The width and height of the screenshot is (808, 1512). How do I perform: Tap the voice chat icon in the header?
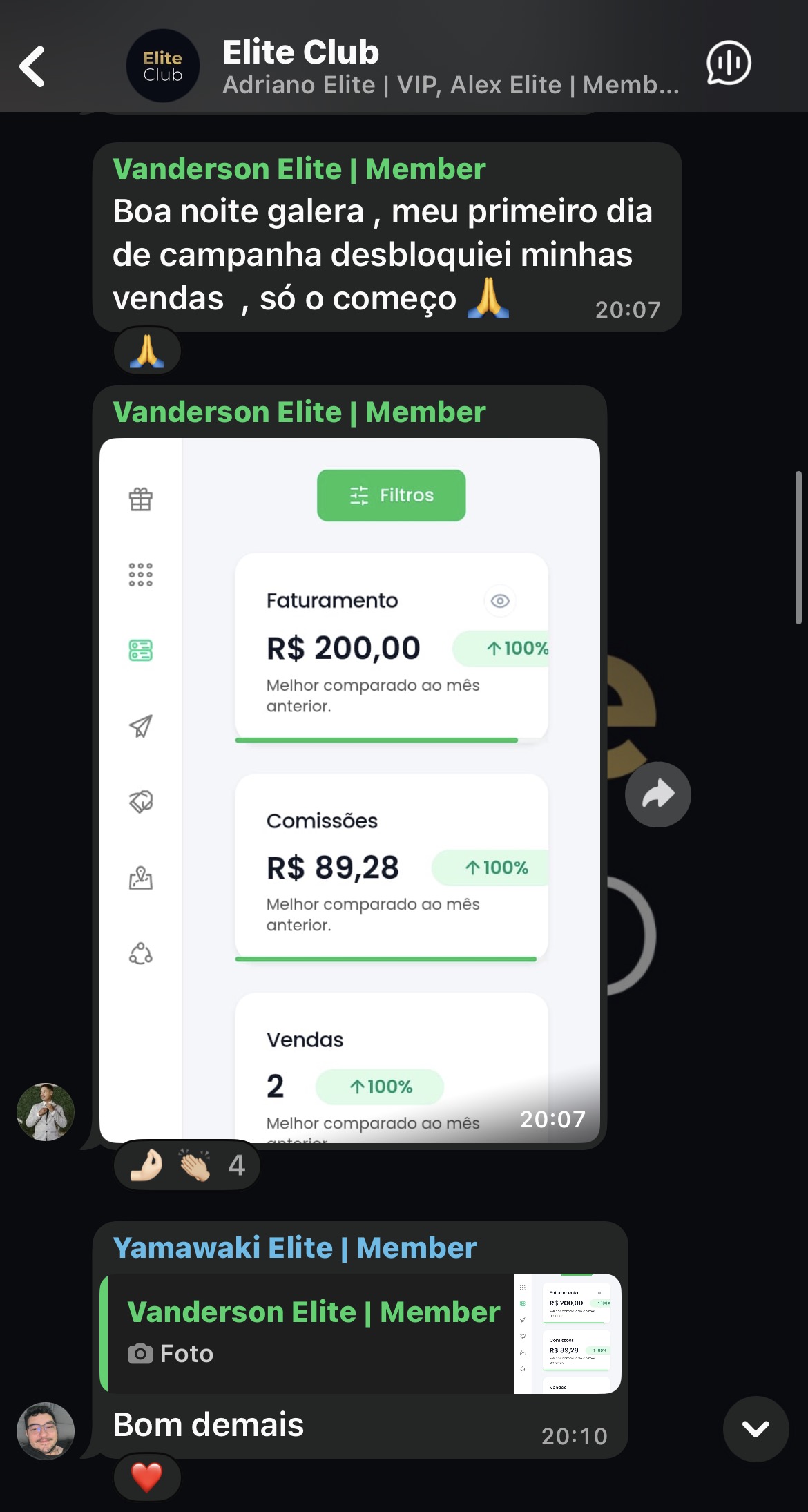[x=729, y=62]
